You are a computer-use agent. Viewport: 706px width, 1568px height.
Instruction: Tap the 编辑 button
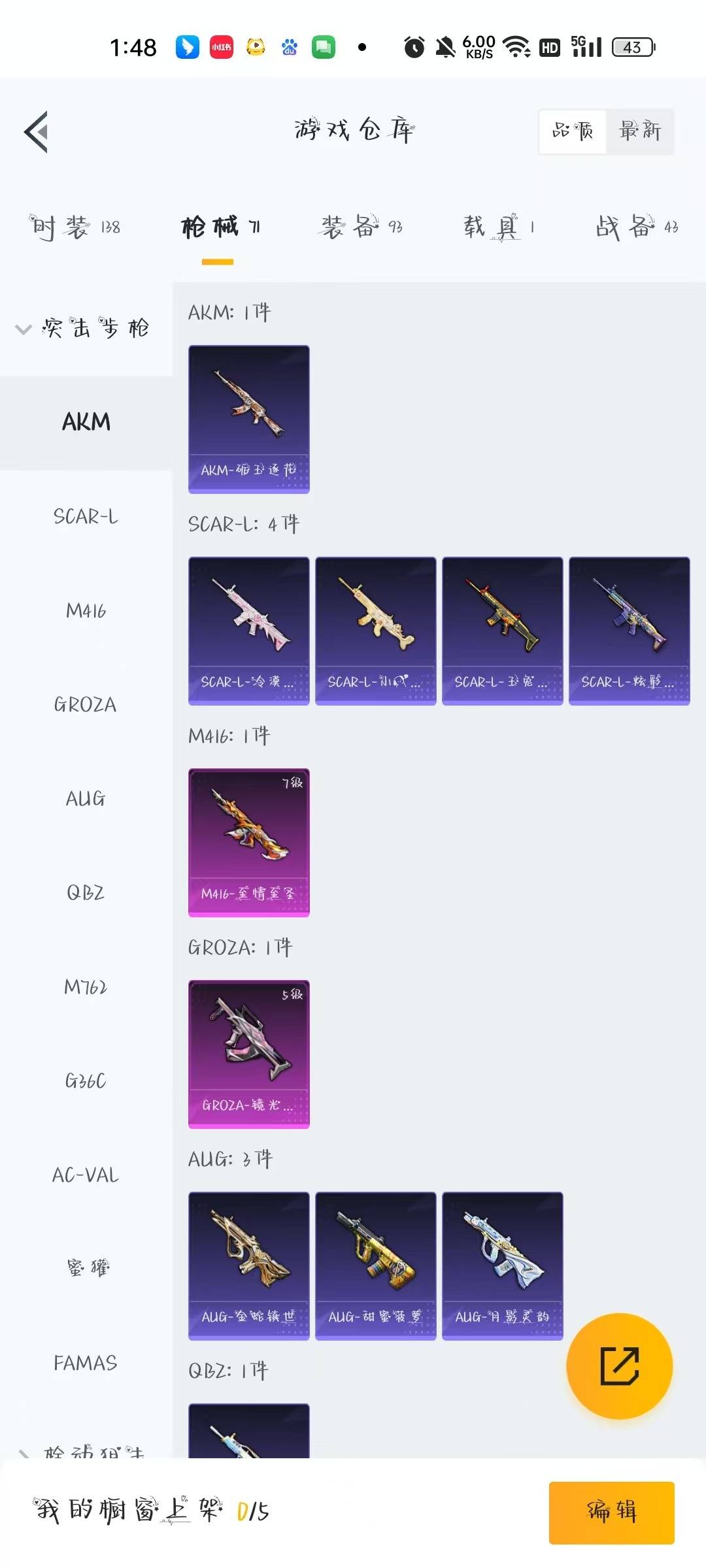(x=611, y=1512)
